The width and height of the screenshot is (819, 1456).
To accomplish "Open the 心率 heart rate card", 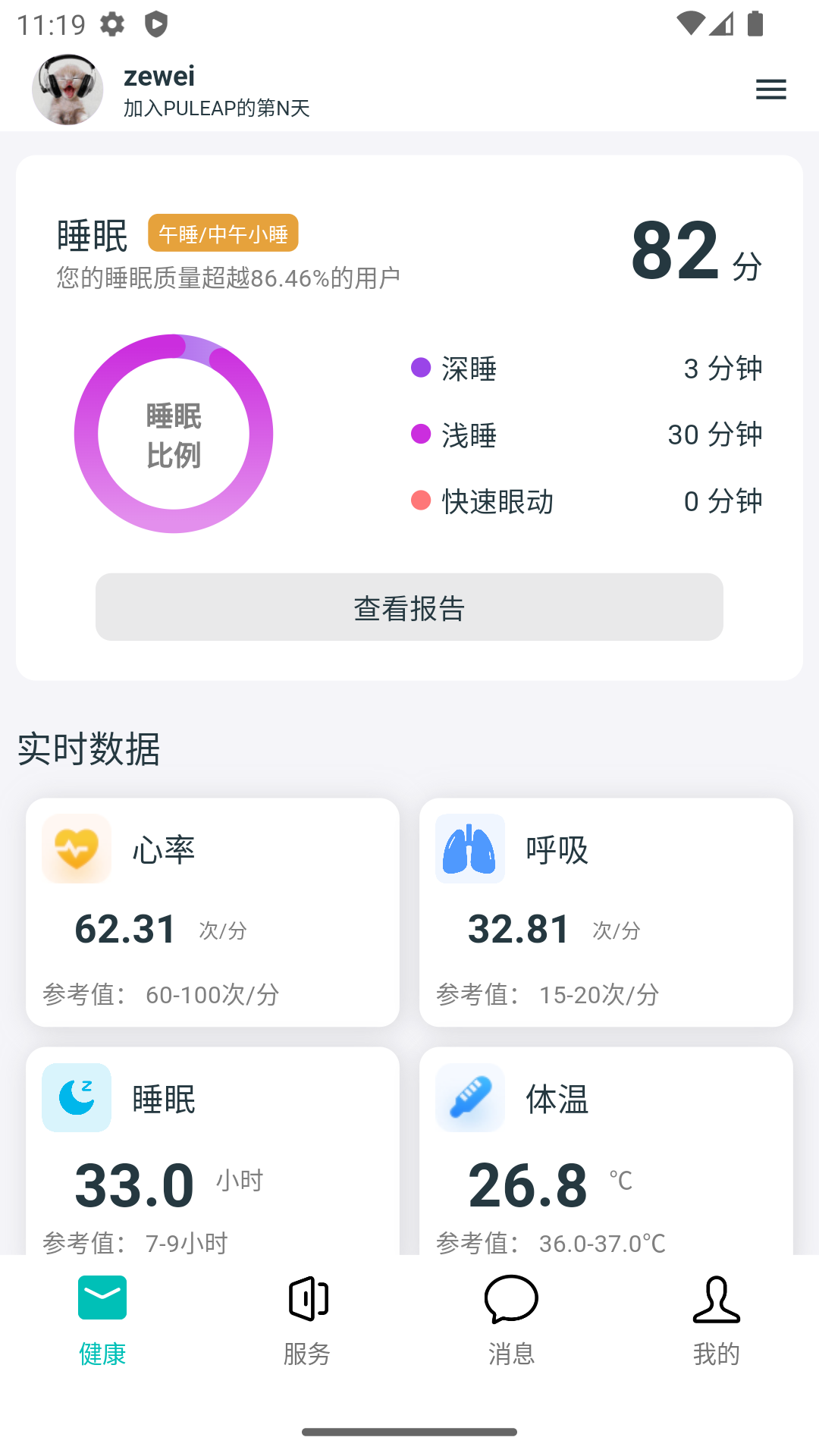I will tap(212, 912).
